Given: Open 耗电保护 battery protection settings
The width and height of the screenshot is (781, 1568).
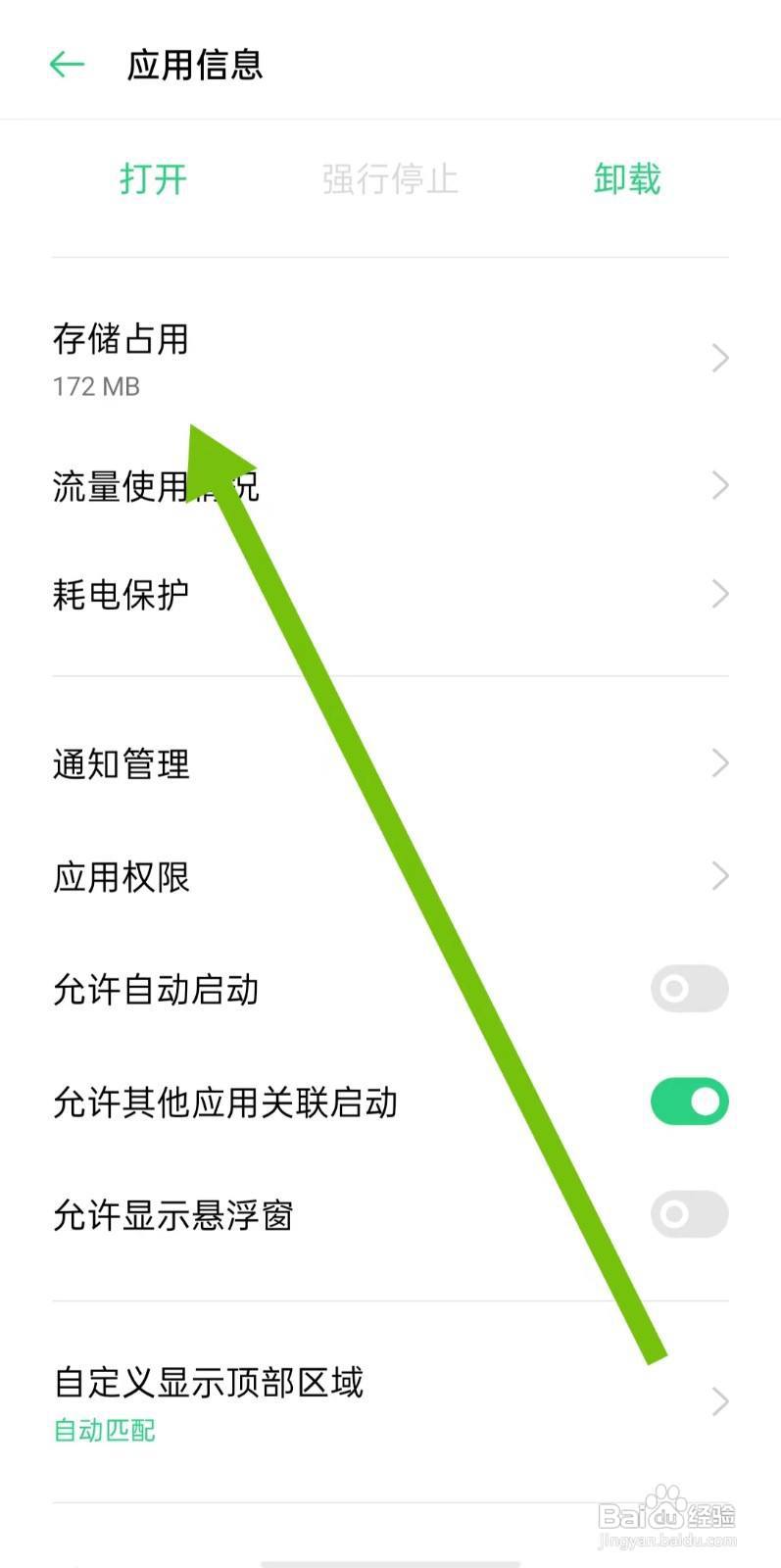Looking at the screenshot, I should point(122,593).
